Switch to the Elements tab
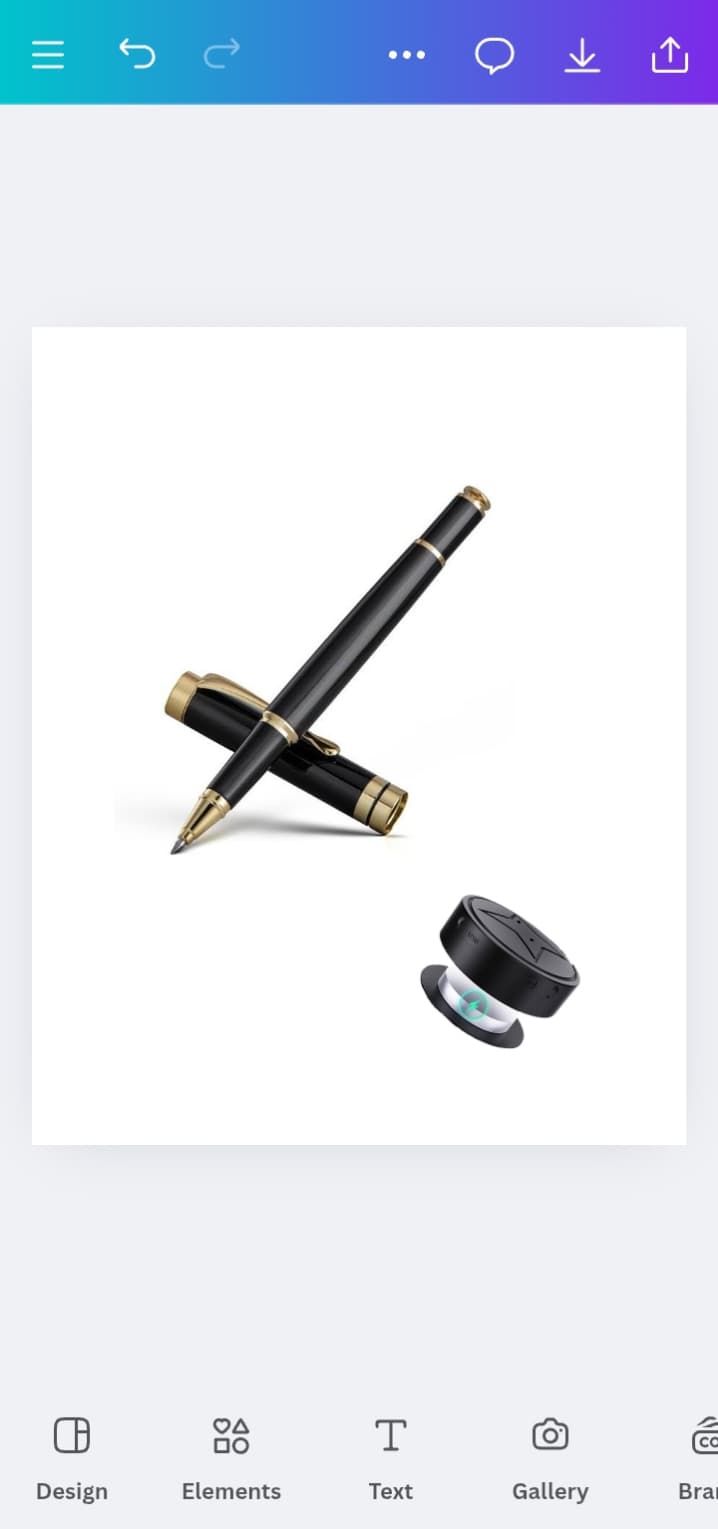718x1529 pixels. [x=231, y=1459]
